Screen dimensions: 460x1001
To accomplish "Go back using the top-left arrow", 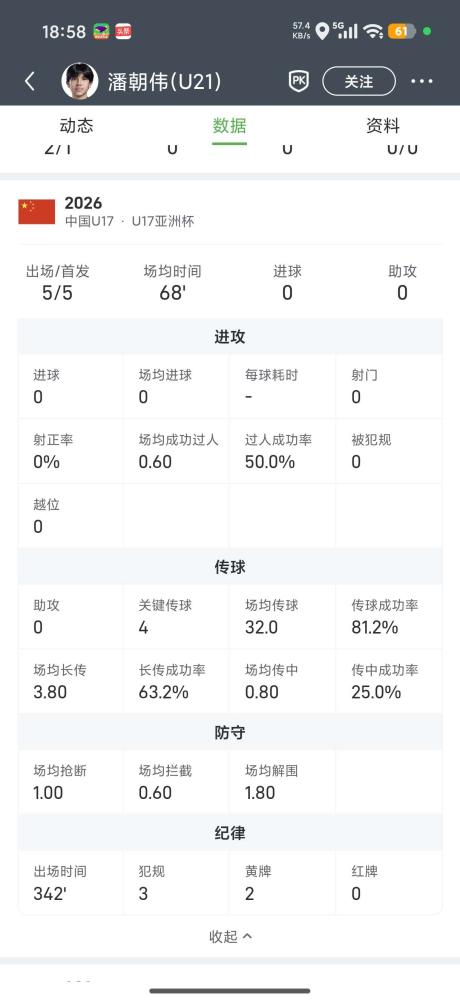I will click(x=29, y=81).
